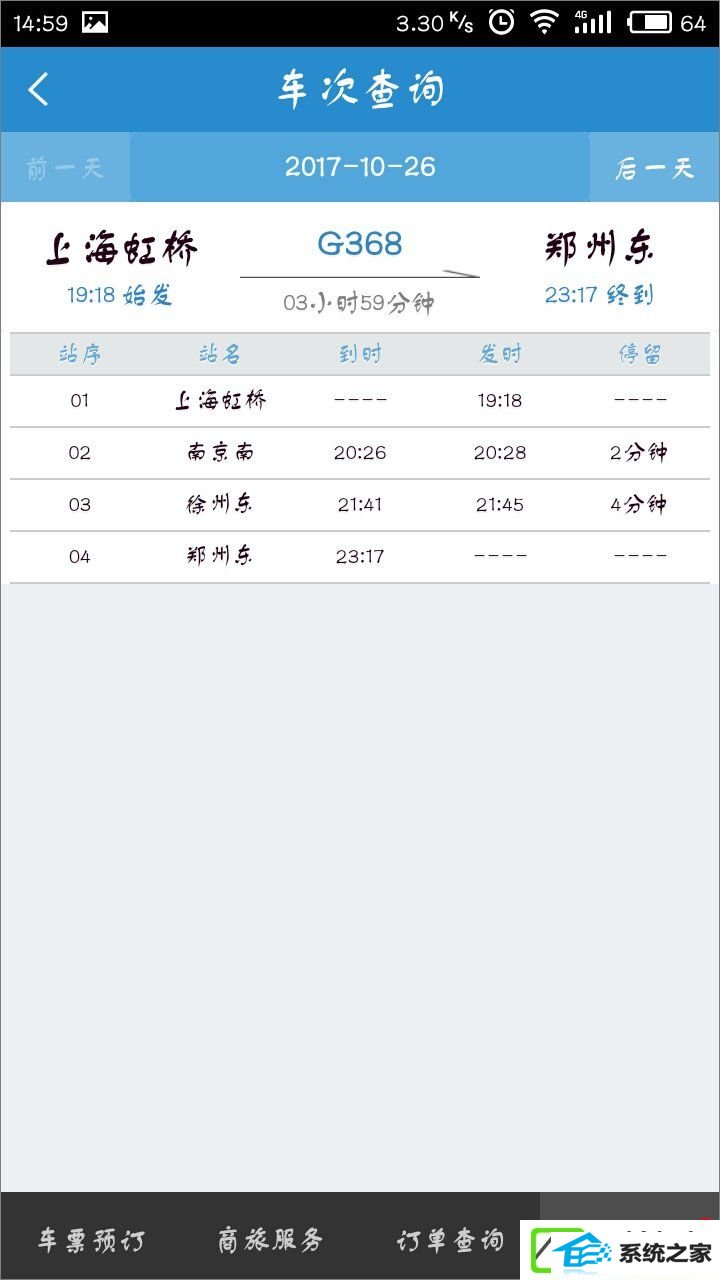Go back using the top arrow
The width and height of the screenshot is (720, 1280).
click(x=38, y=90)
